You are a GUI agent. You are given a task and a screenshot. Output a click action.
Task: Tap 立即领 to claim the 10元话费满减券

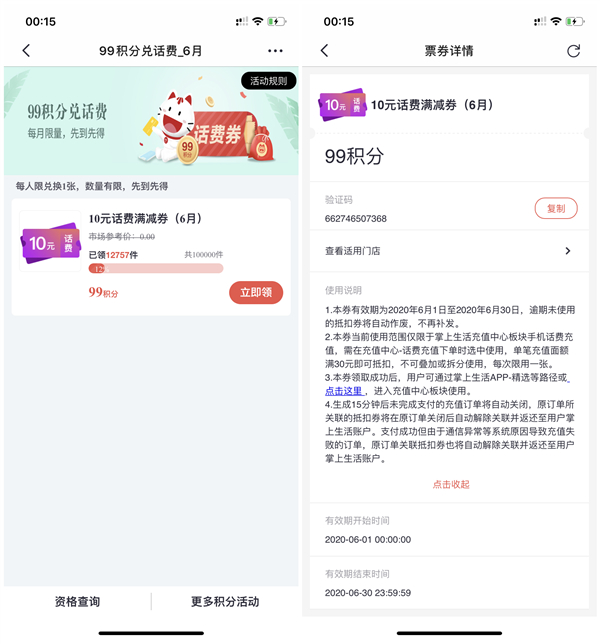[x=256, y=292]
